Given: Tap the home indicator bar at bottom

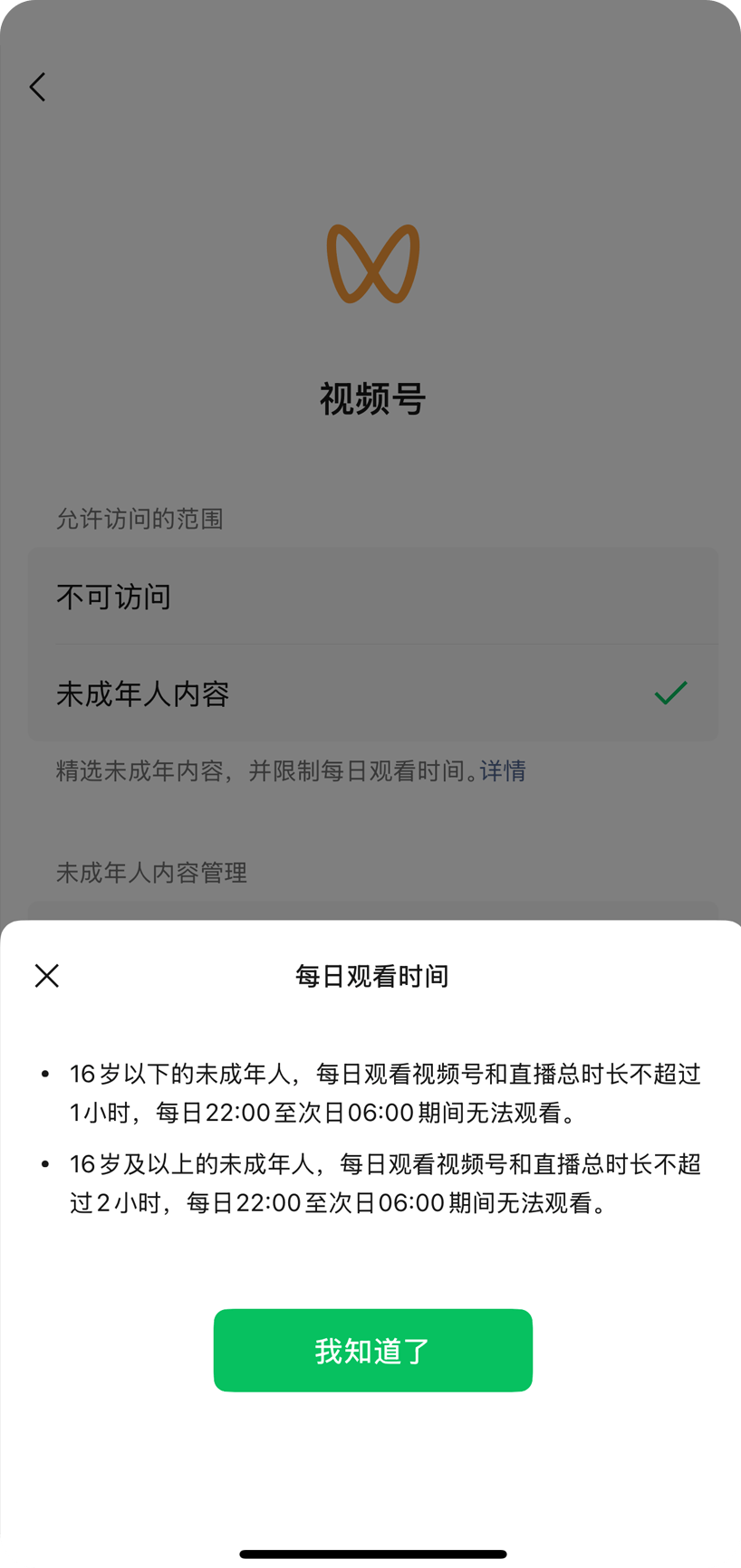Looking at the screenshot, I should (x=370, y=1553).
